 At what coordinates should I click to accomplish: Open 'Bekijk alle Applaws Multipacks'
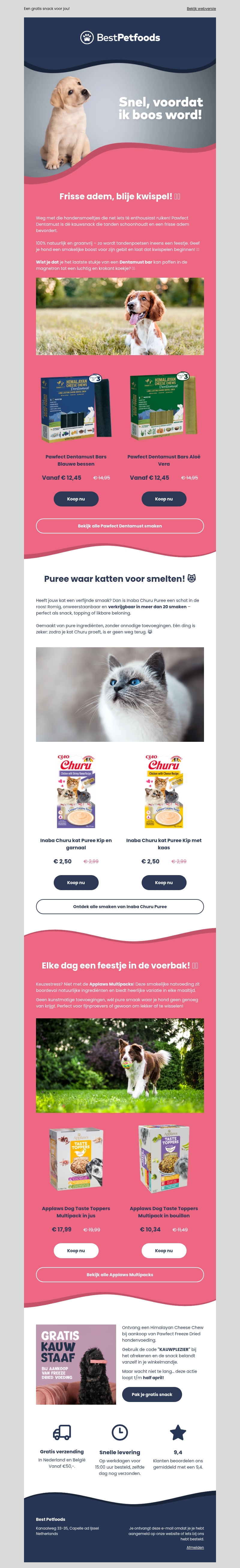pyautogui.click(x=120, y=1275)
